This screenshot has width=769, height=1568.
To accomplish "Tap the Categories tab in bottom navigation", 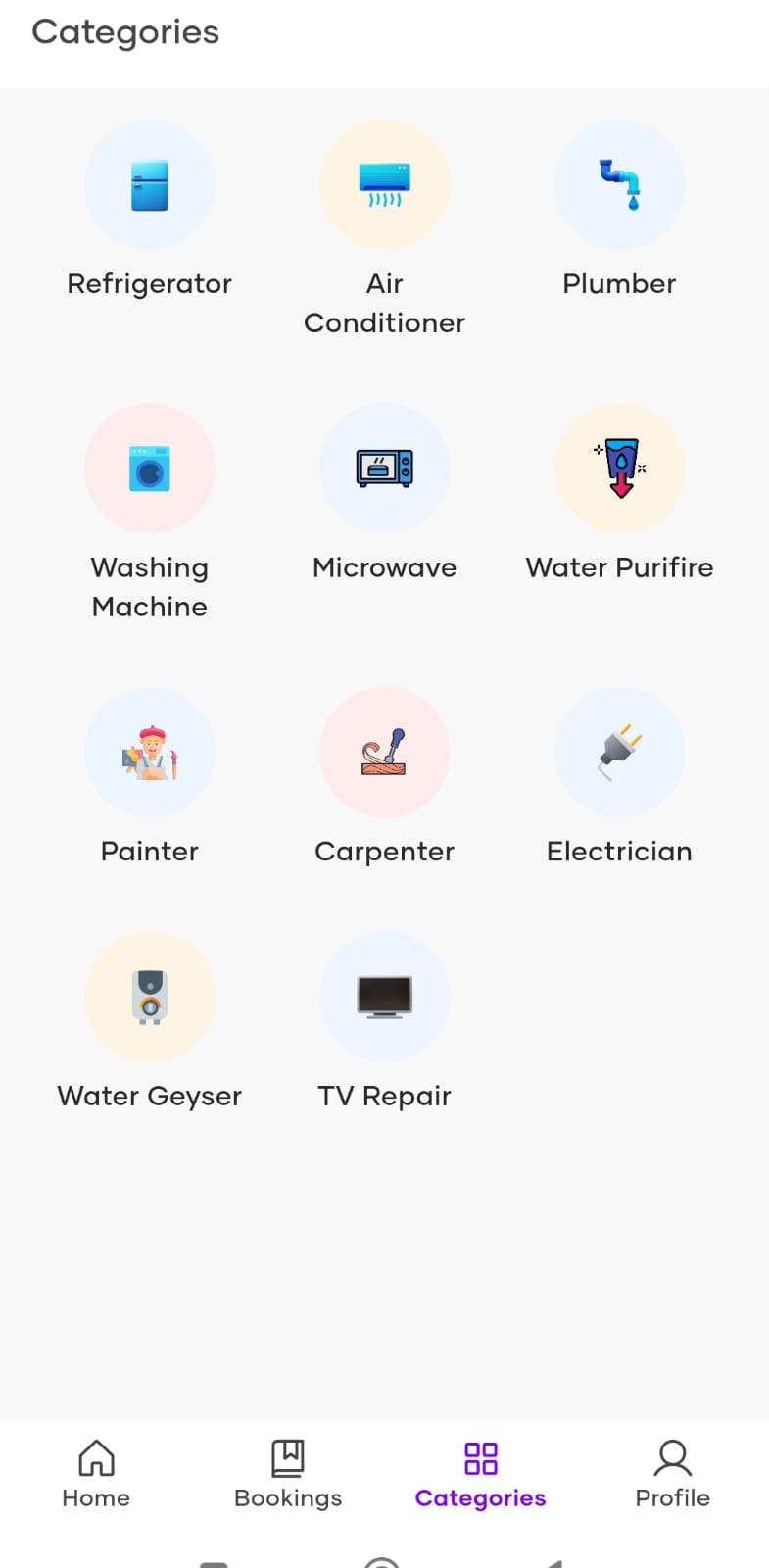I will (x=480, y=1474).
